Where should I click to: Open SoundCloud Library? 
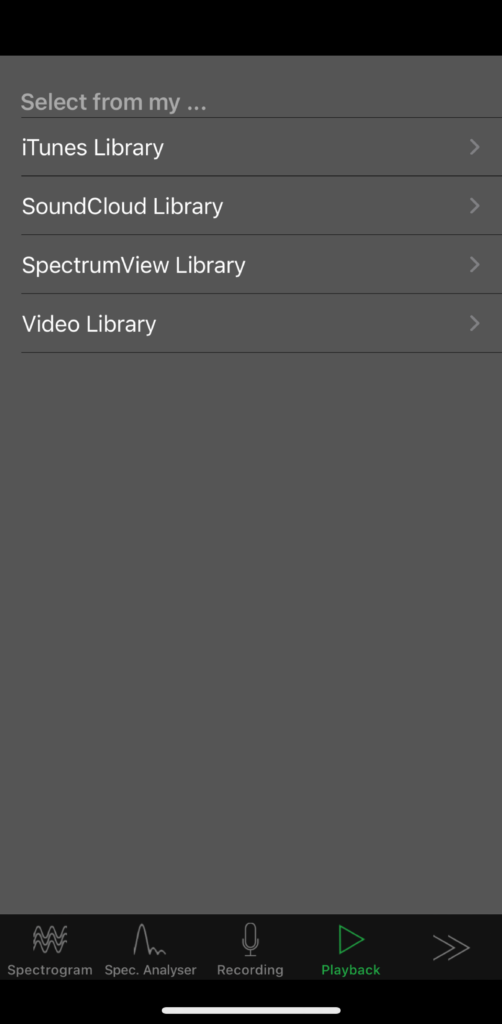tap(251, 206)
